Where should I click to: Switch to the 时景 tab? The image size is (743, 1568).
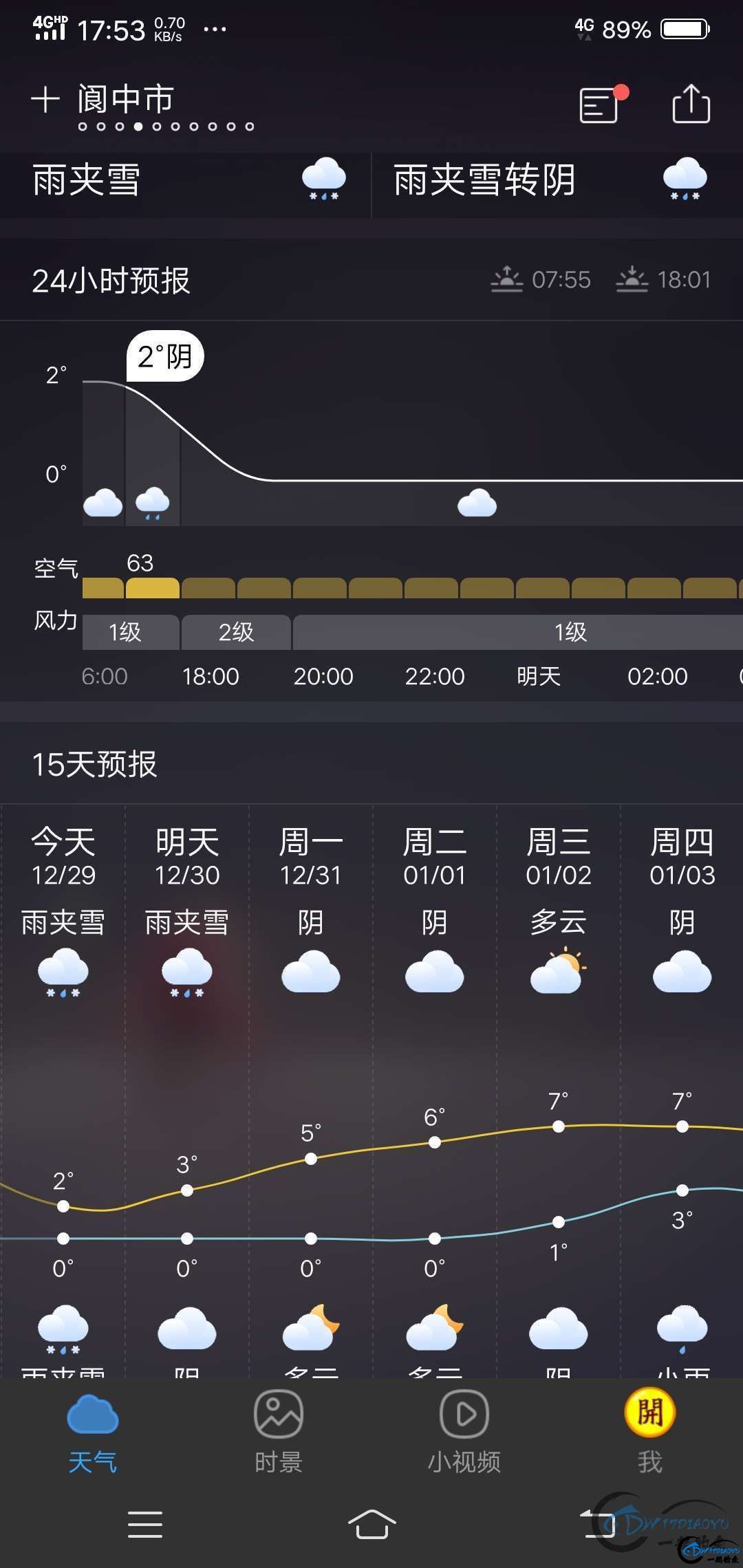pyautogui.click(x=279, y=1432)
